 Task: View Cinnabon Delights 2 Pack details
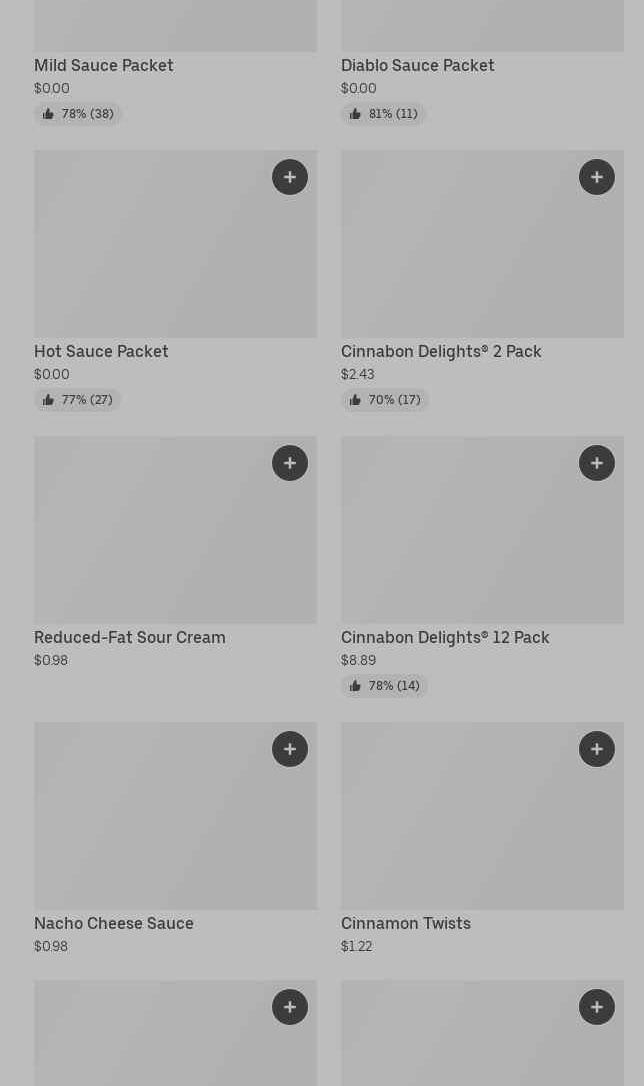point(441,352)
